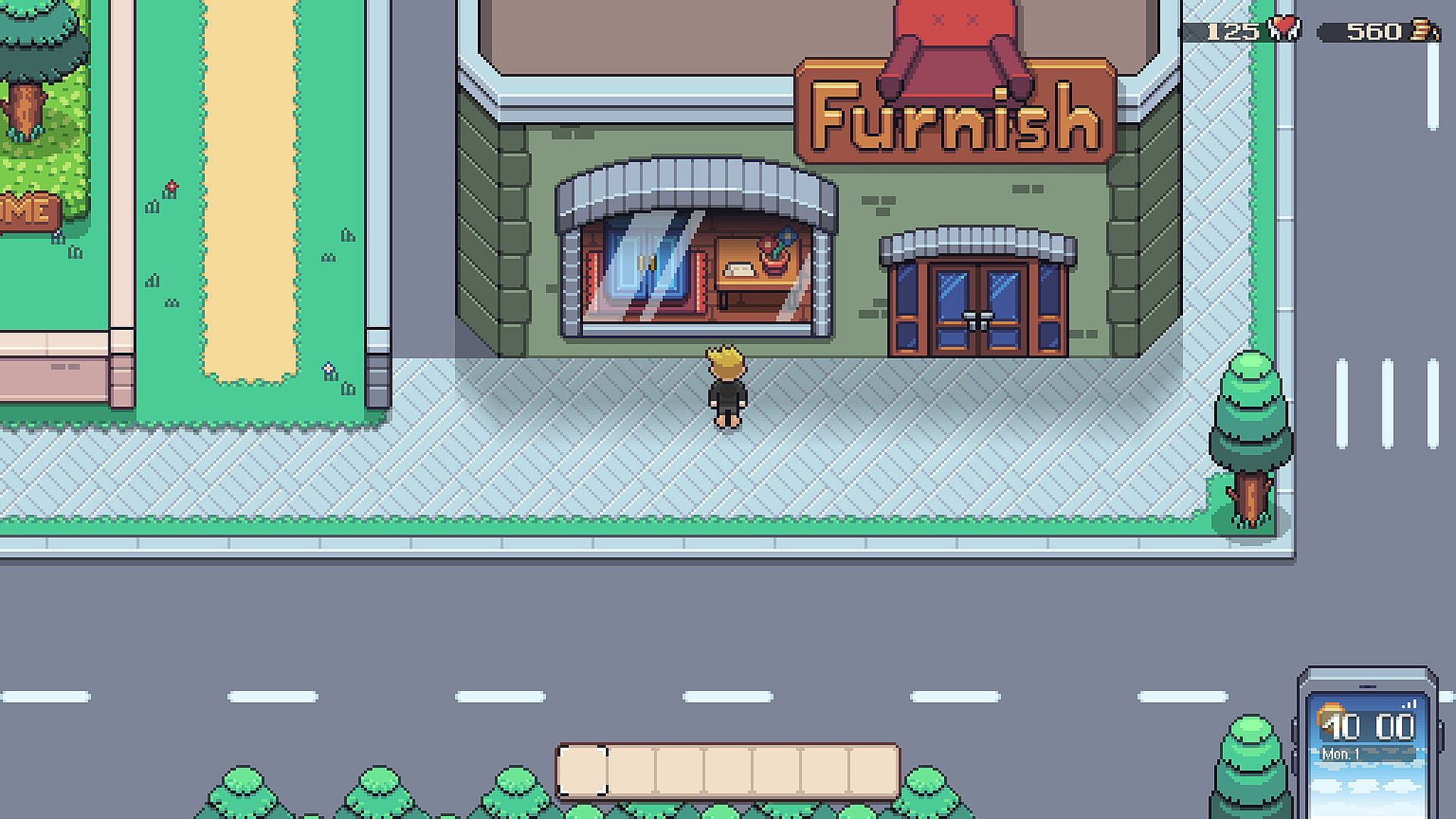This screenshot has height=819, width=1456.
Task: Select the highlighted first inventory slot
Action: point(582,771)
